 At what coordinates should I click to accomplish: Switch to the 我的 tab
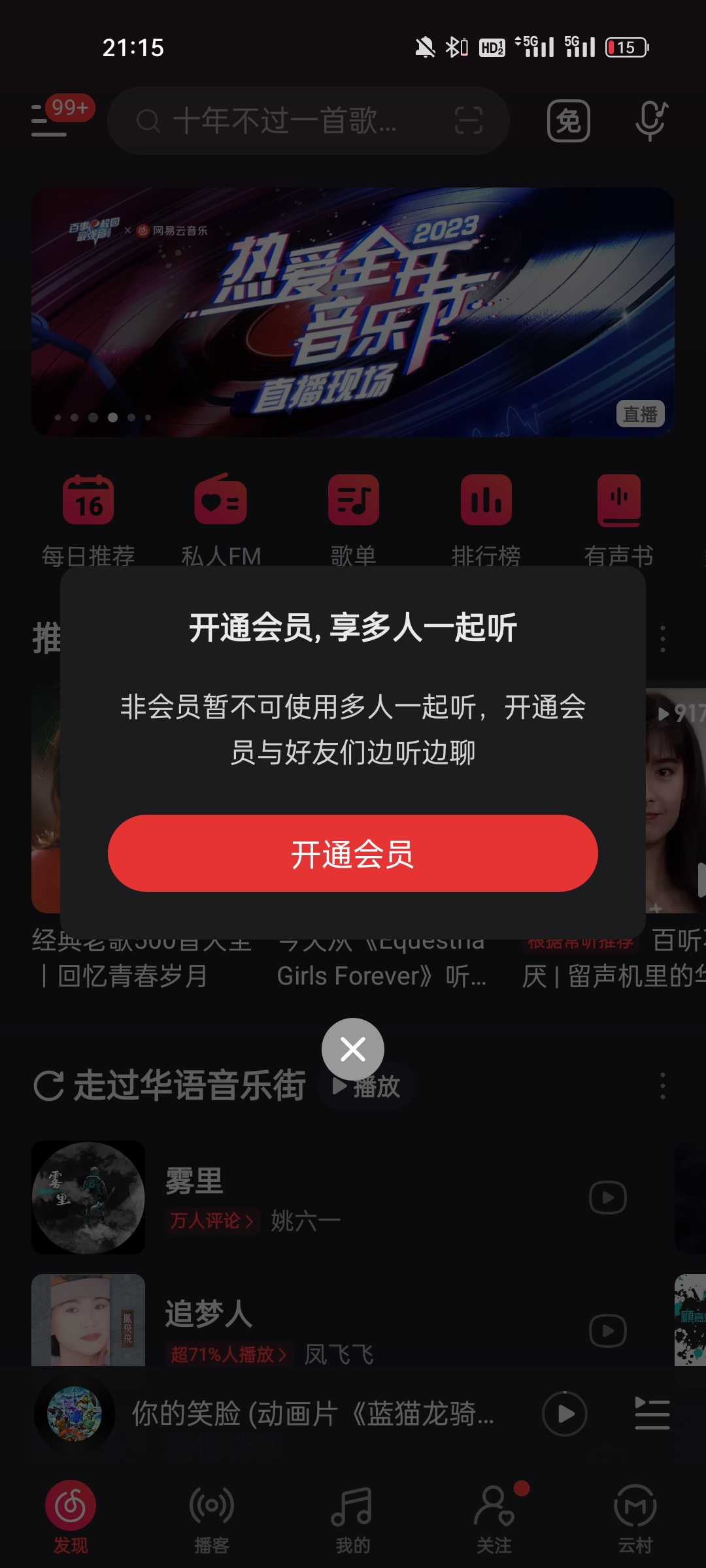(353, 1518)
